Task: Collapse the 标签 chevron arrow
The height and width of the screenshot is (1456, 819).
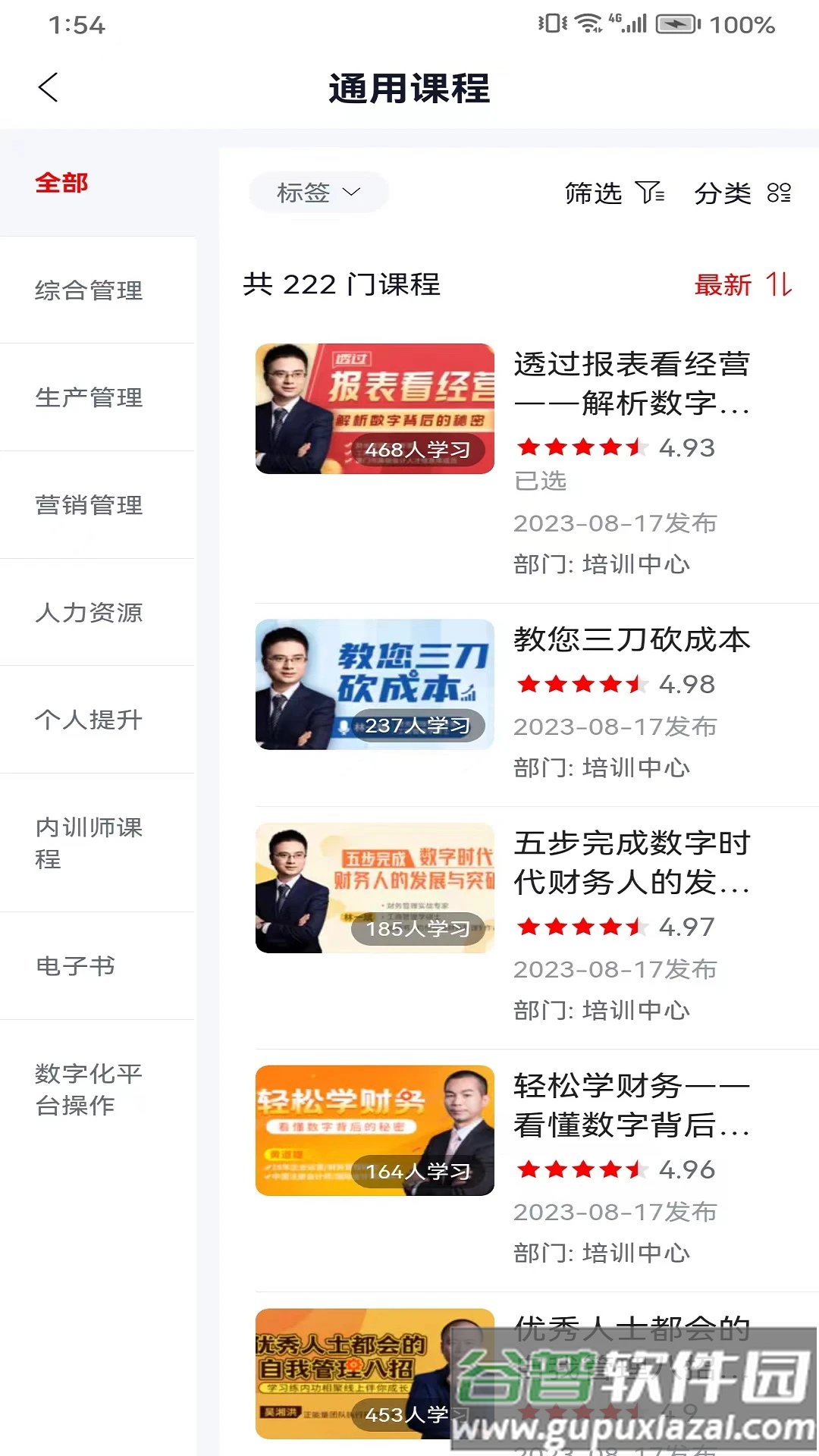Action: pyautogui.click(x=351, y=193)
